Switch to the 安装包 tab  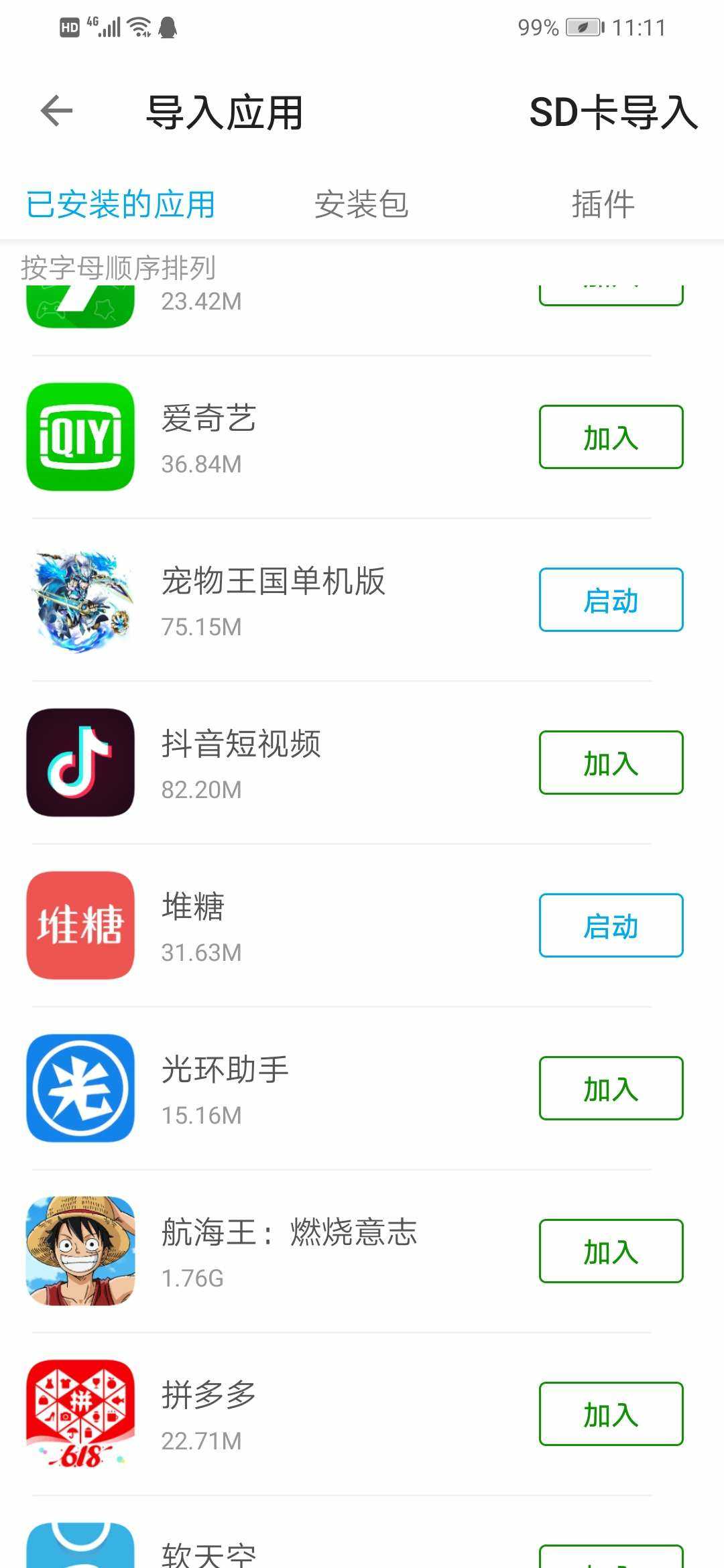click(361, 204)
